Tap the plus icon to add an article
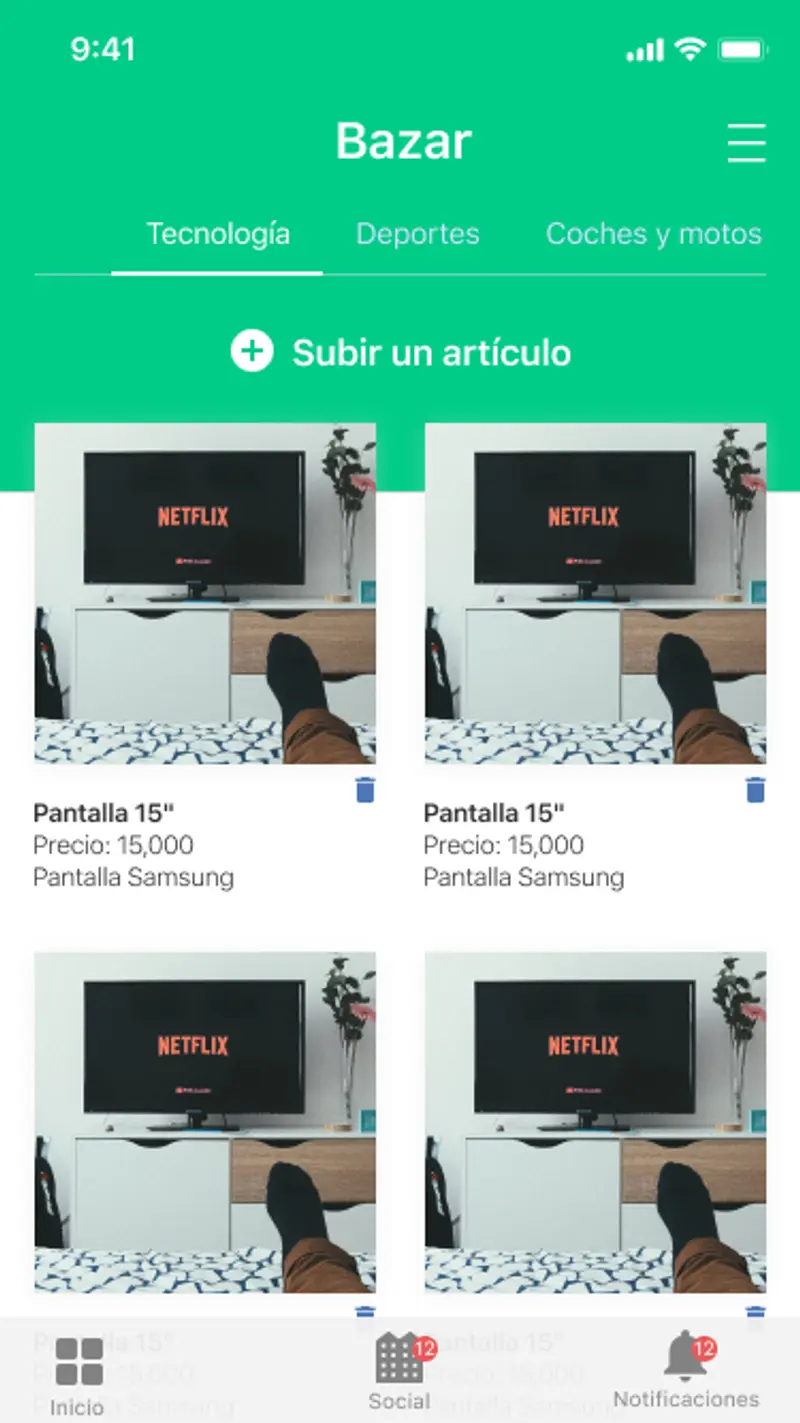 [x=252, y=352]
